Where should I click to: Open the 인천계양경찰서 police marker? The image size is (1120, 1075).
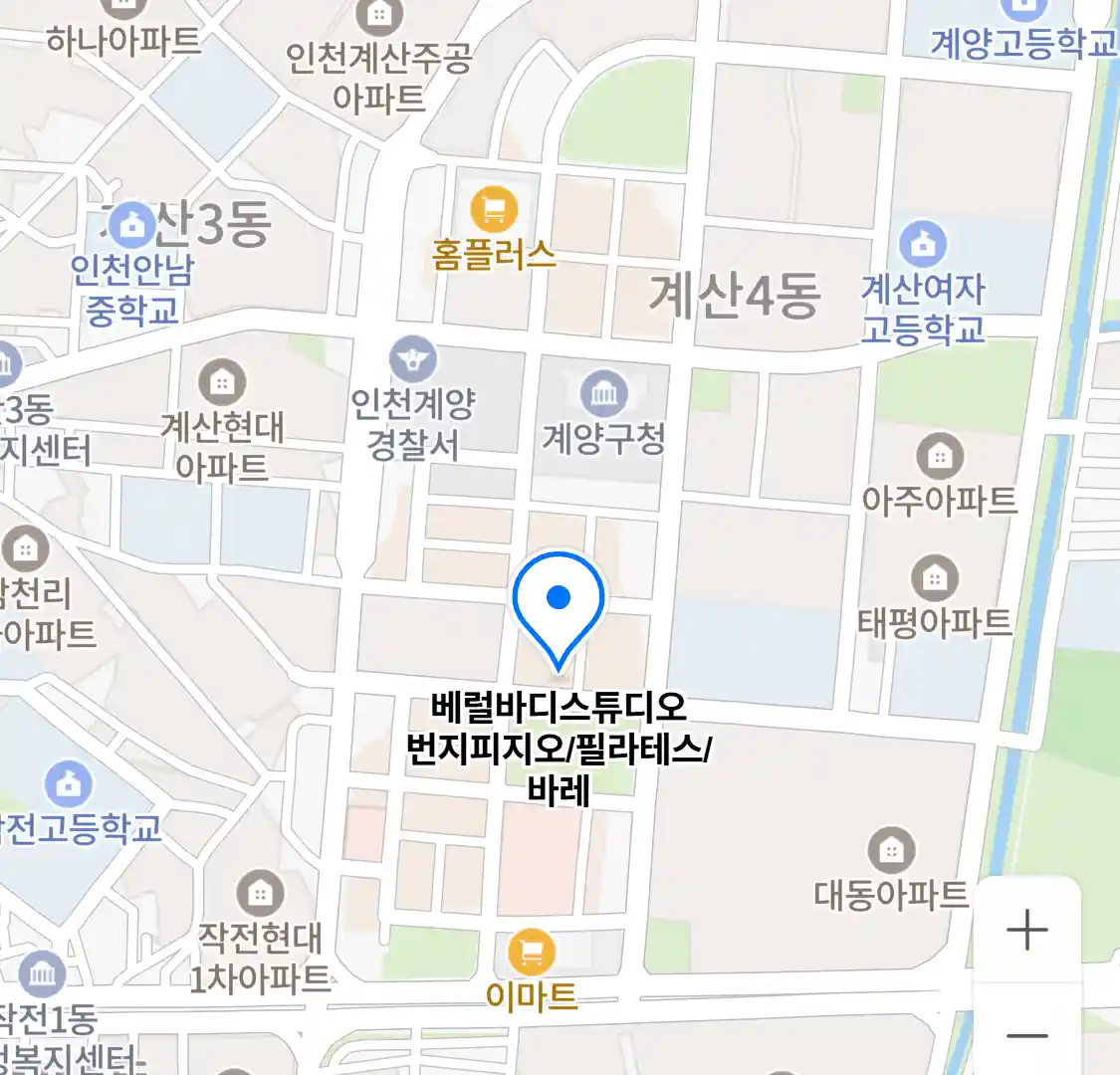413,361
